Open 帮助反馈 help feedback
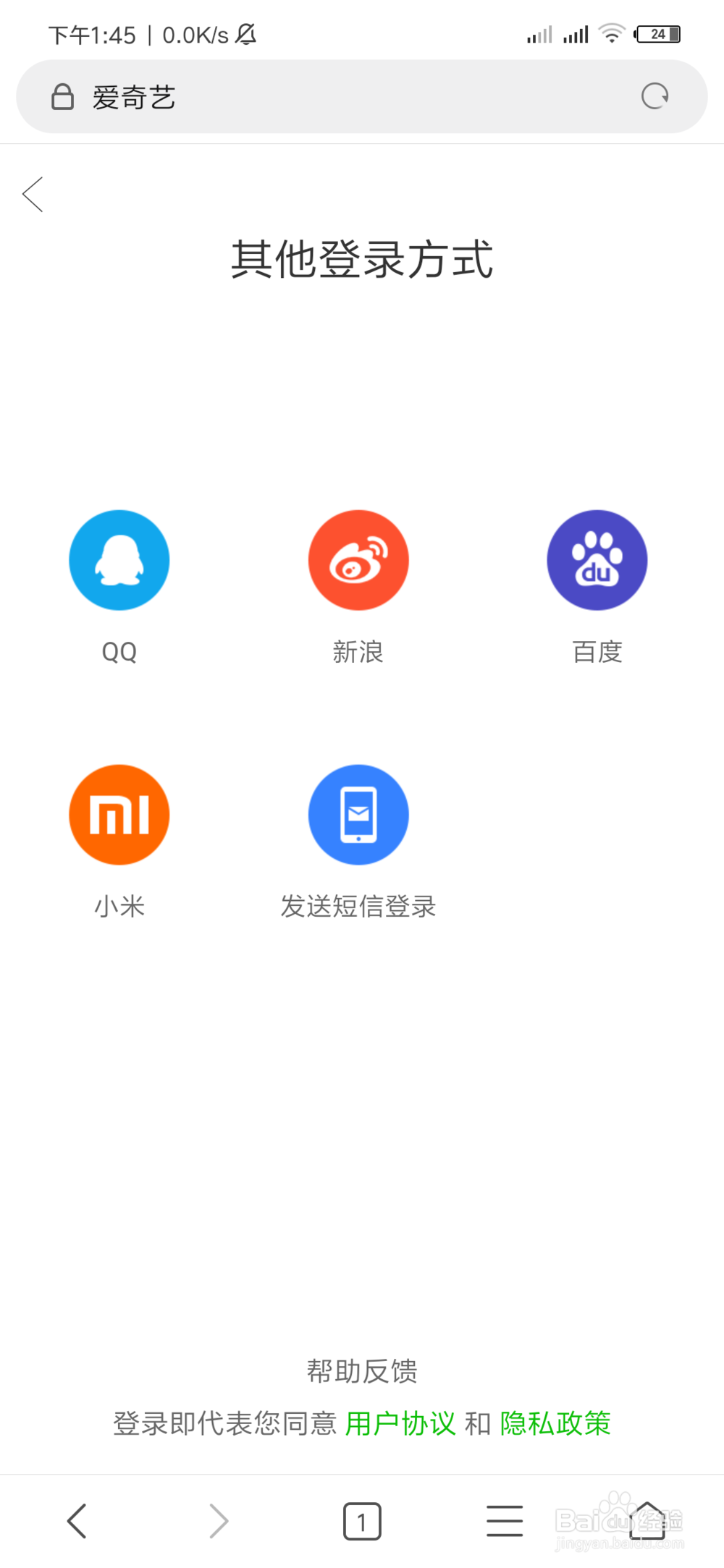The image size is (724, 1568). pos(362,1370)
